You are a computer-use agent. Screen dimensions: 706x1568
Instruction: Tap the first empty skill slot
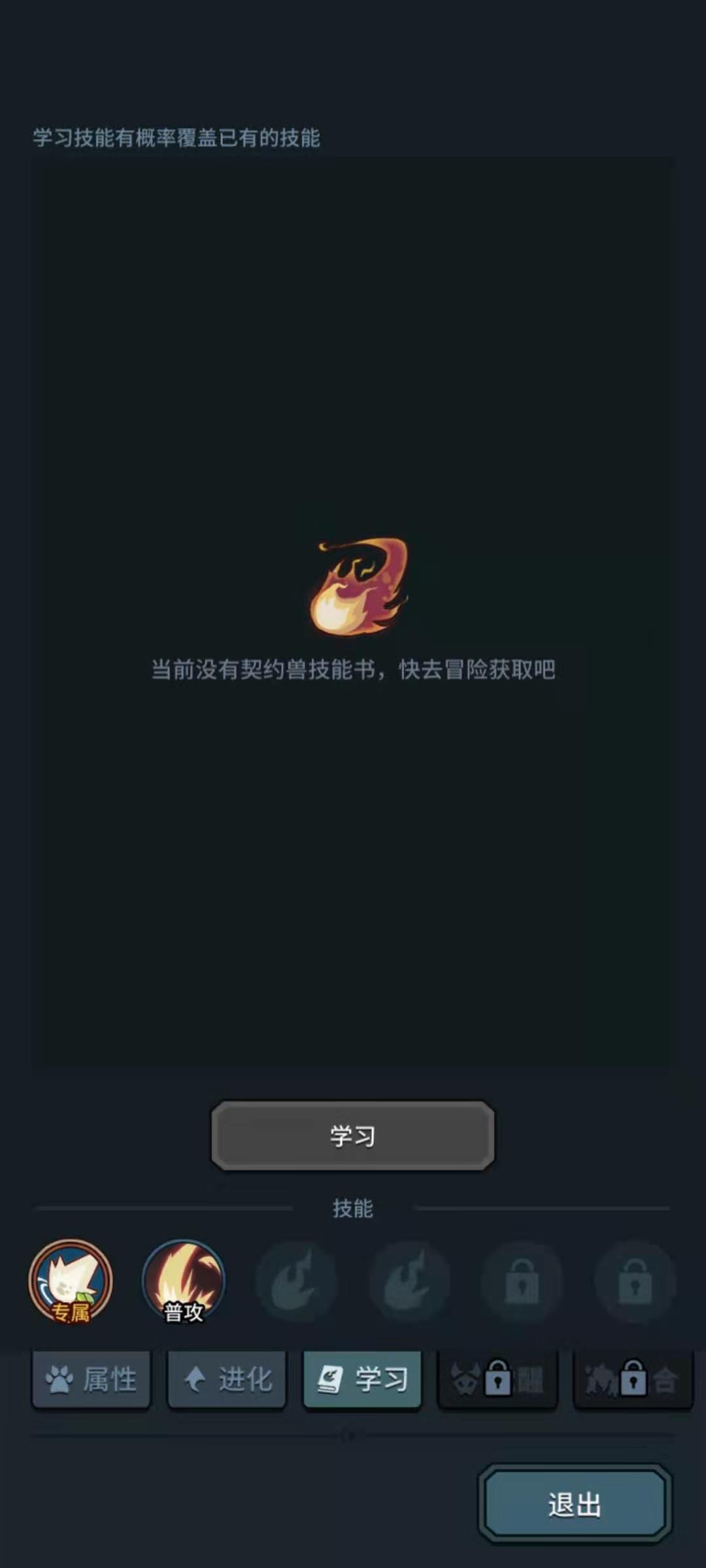click(x=296, y=1281)
